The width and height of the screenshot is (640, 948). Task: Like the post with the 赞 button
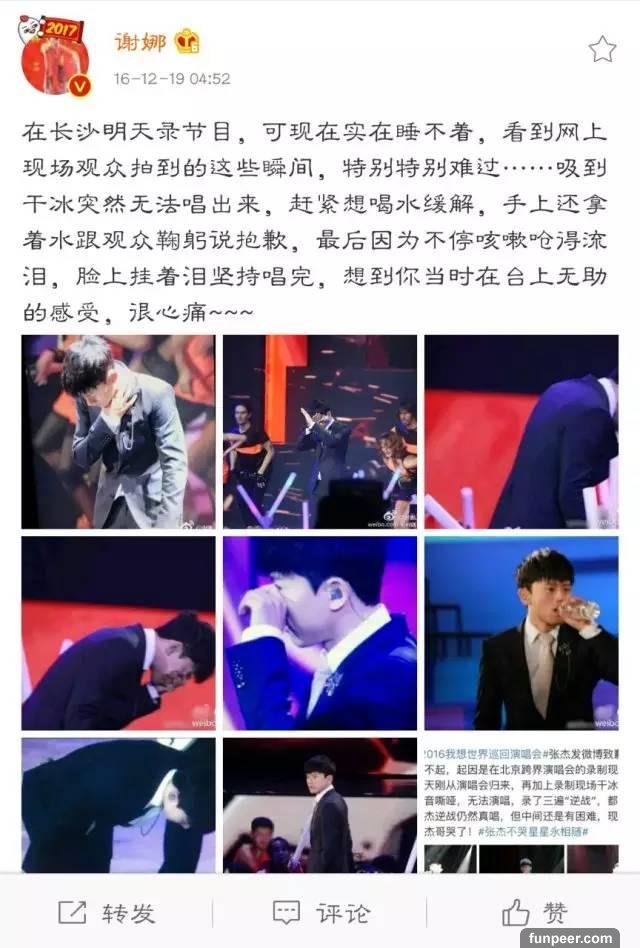[535, 911]
